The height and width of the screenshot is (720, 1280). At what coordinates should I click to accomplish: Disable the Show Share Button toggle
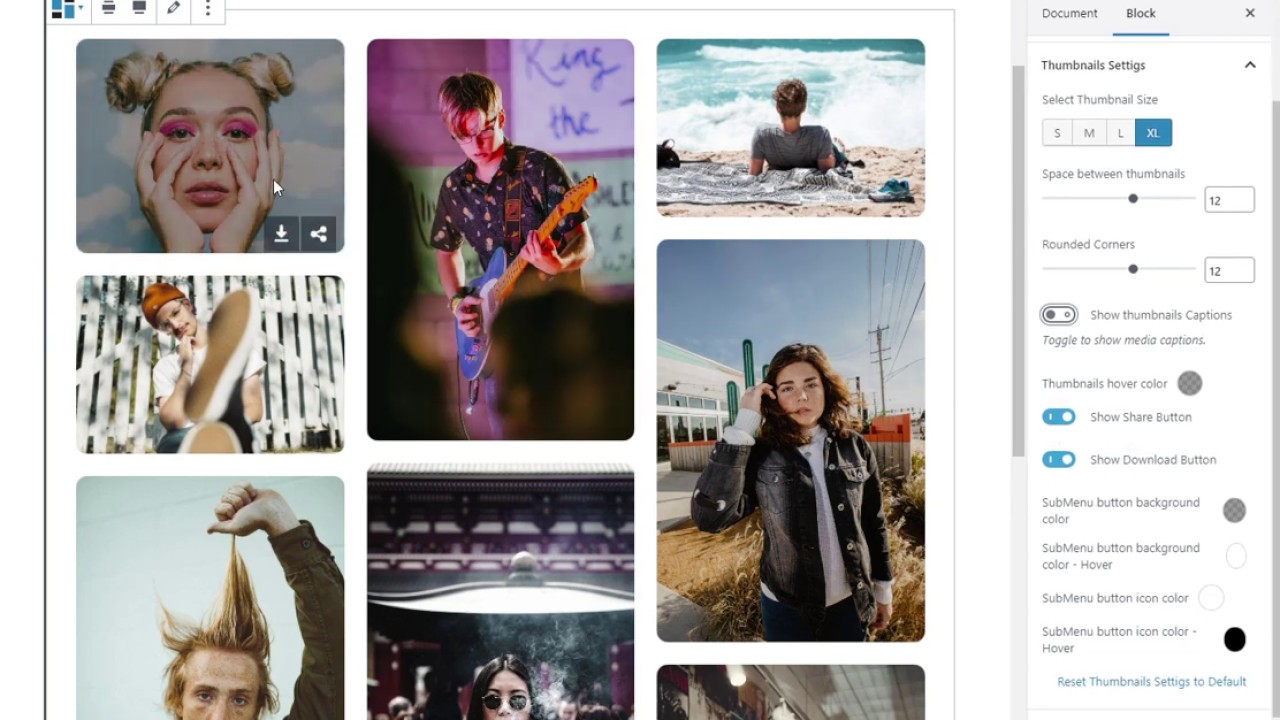pyautogui.click(x=1059, y=417)
